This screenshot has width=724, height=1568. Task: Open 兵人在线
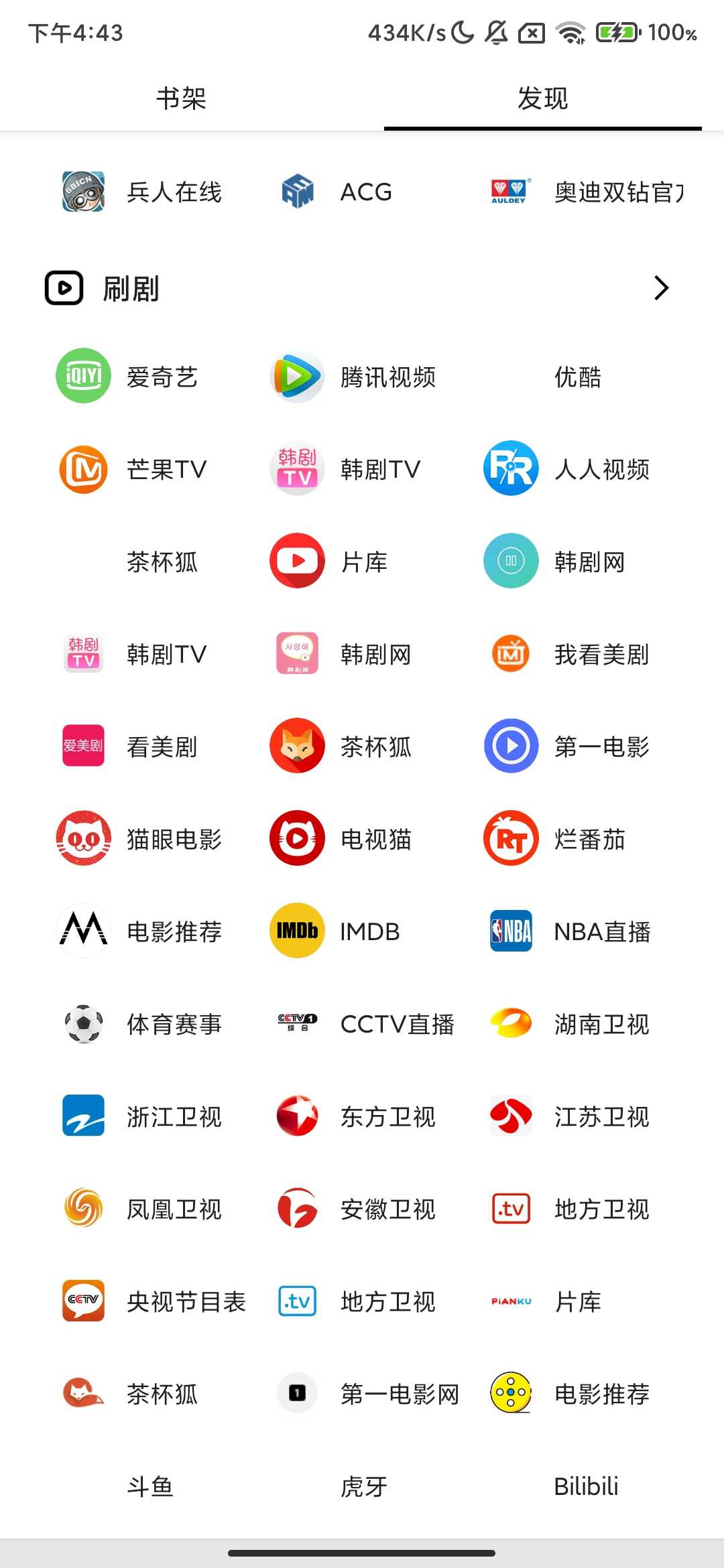coord(142,192)
